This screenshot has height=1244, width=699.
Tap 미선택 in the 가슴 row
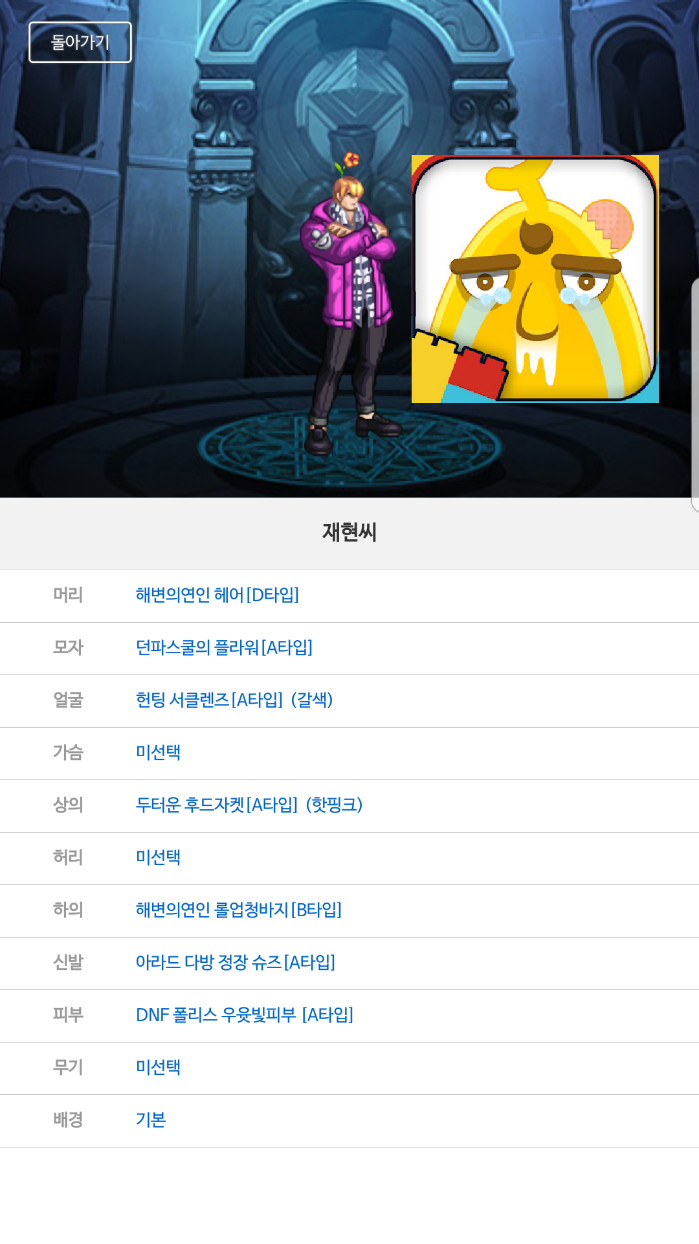coord(158,752)
